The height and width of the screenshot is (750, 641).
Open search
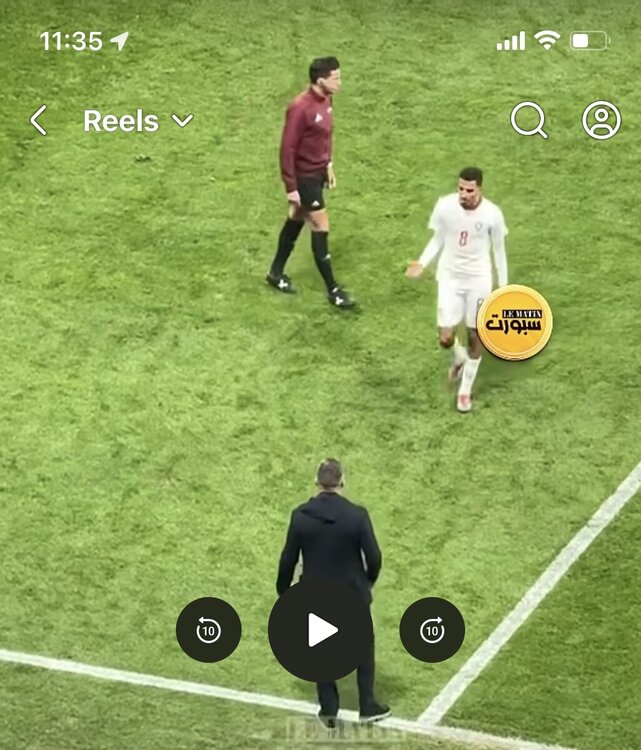528,120
